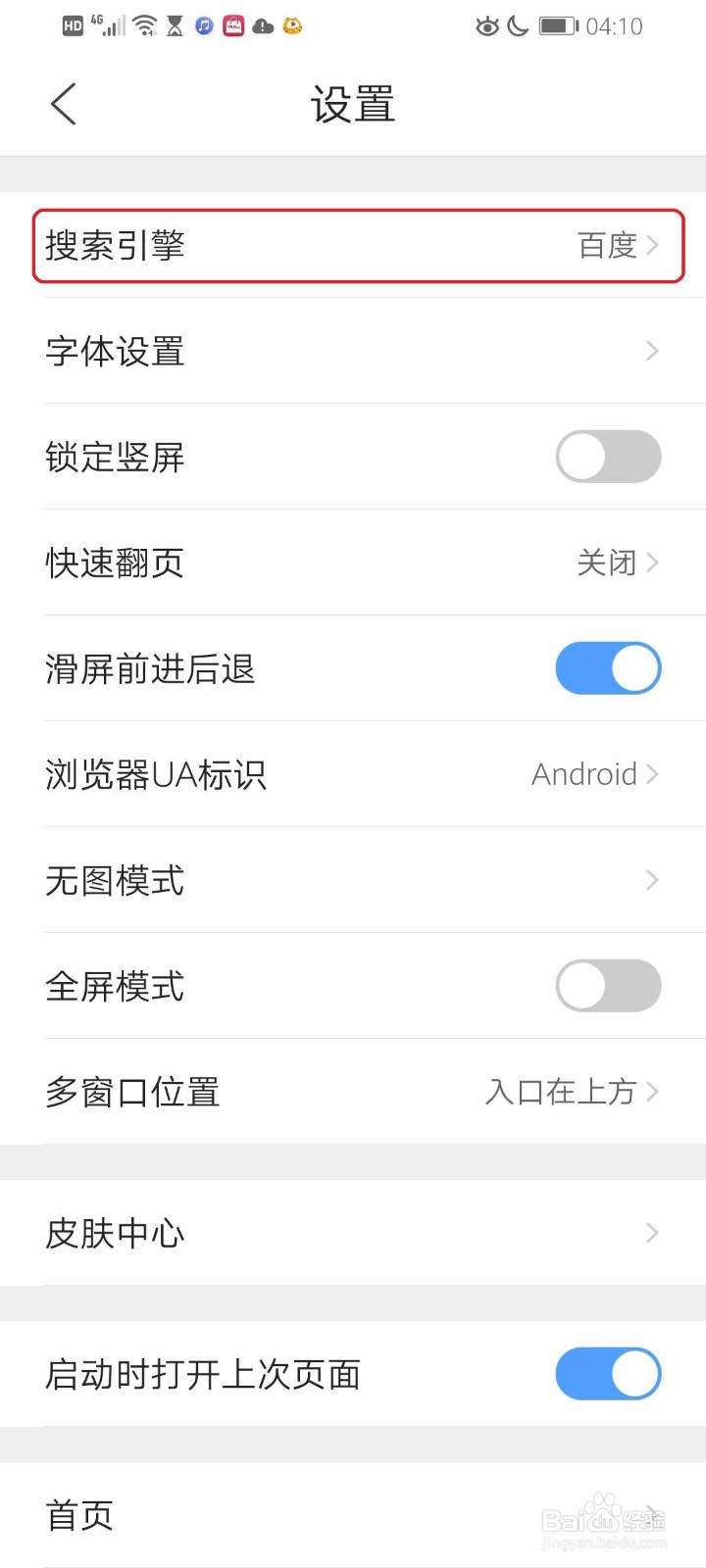Open the 浏览器UA标识 selector showing Android
This screenshot has height=1568, width=706.
pos(353,774)
